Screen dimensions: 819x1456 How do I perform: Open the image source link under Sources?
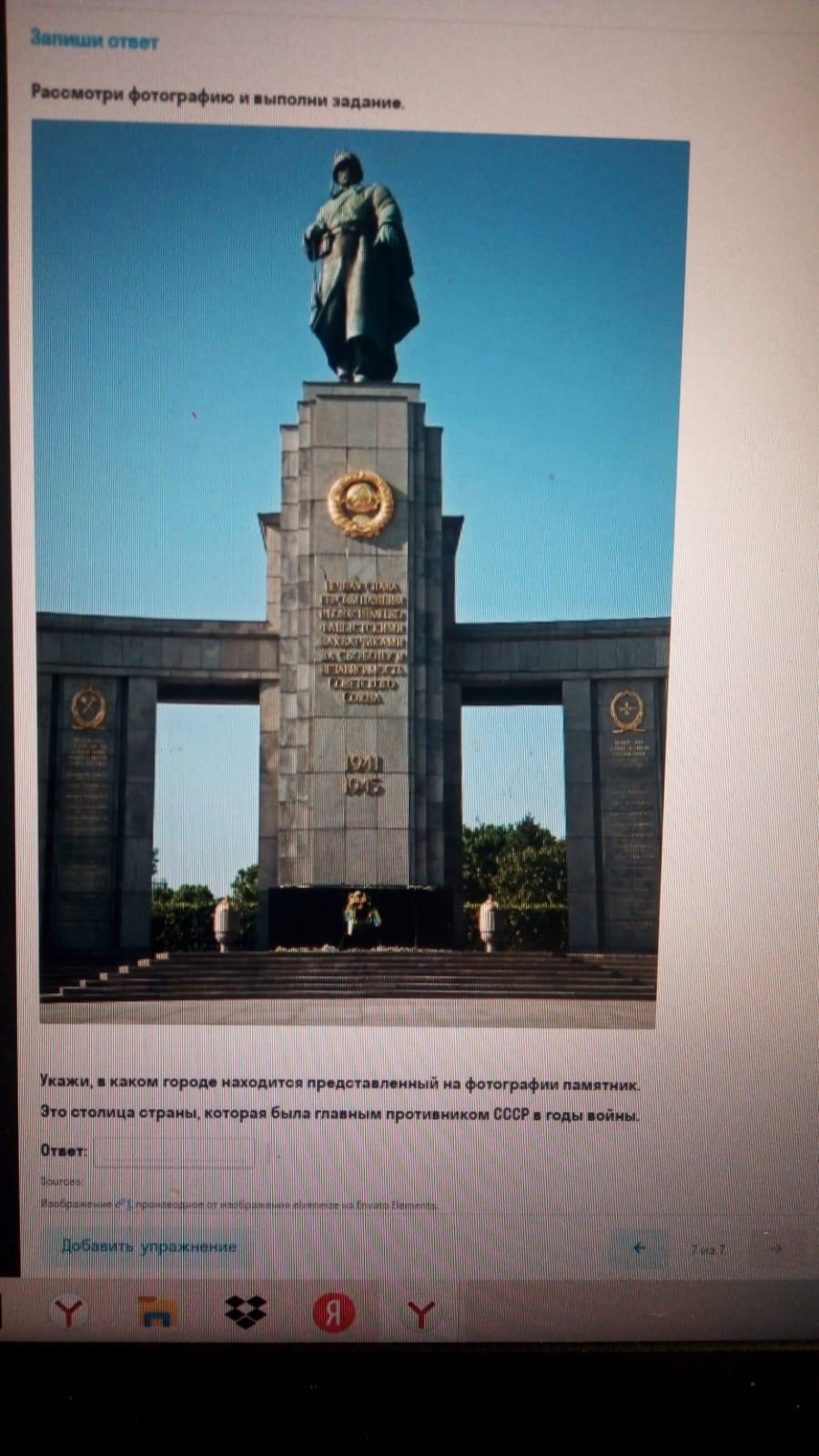[x=123, y=1203]
